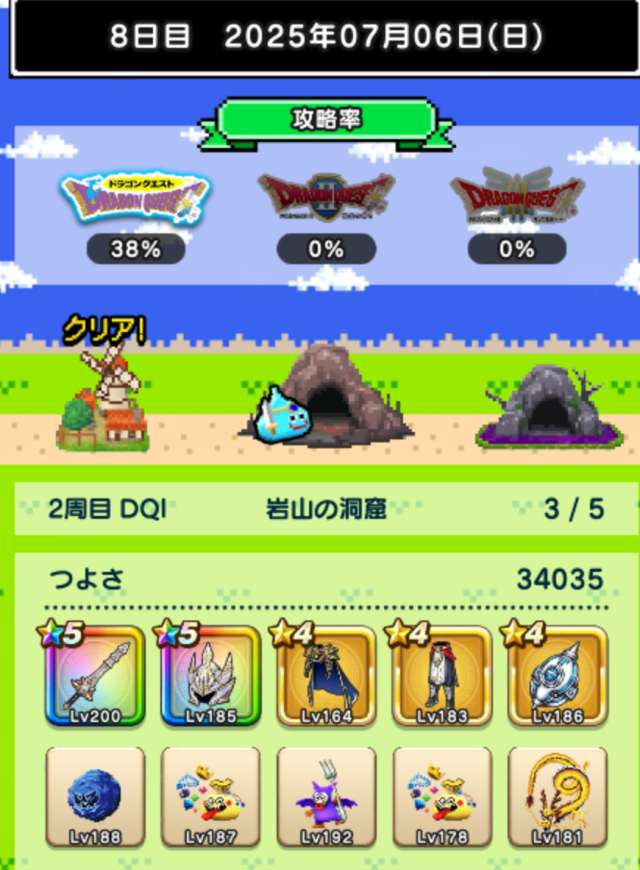Tap the Lv186 shield tile
The width and height of the screenshot is (640, 870).
(557, 677)
